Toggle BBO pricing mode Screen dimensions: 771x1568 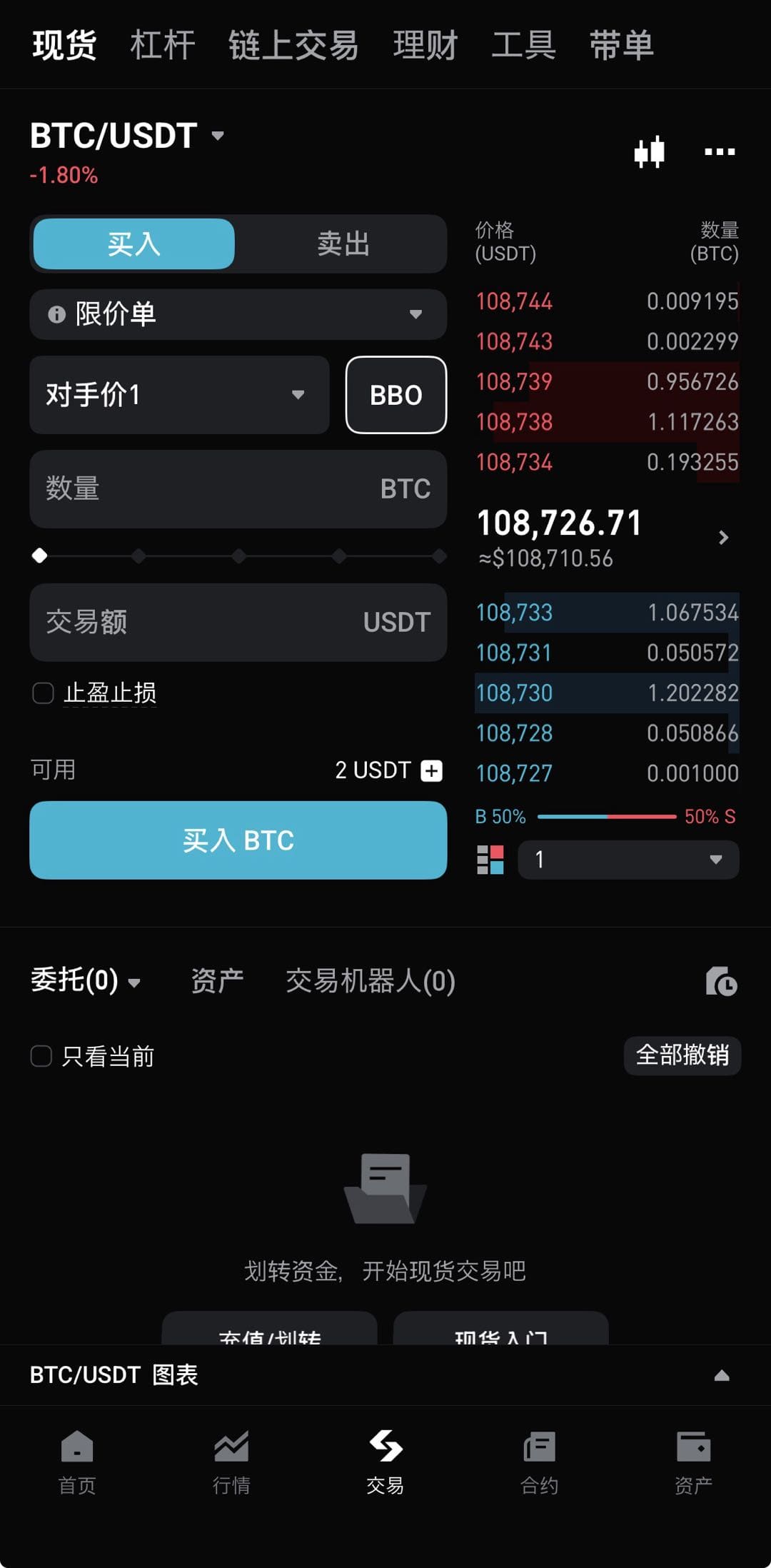(x=395, y=395)
